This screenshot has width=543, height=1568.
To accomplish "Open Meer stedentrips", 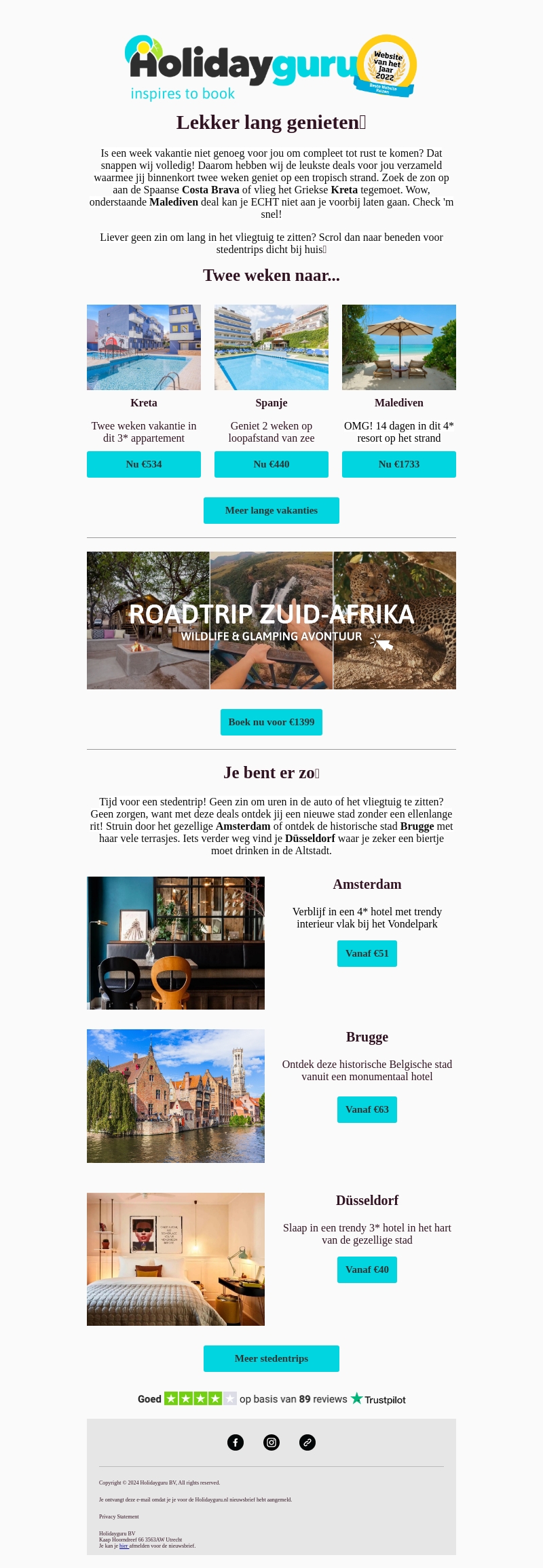I will pyautogui.click(x=271, y=1358).
